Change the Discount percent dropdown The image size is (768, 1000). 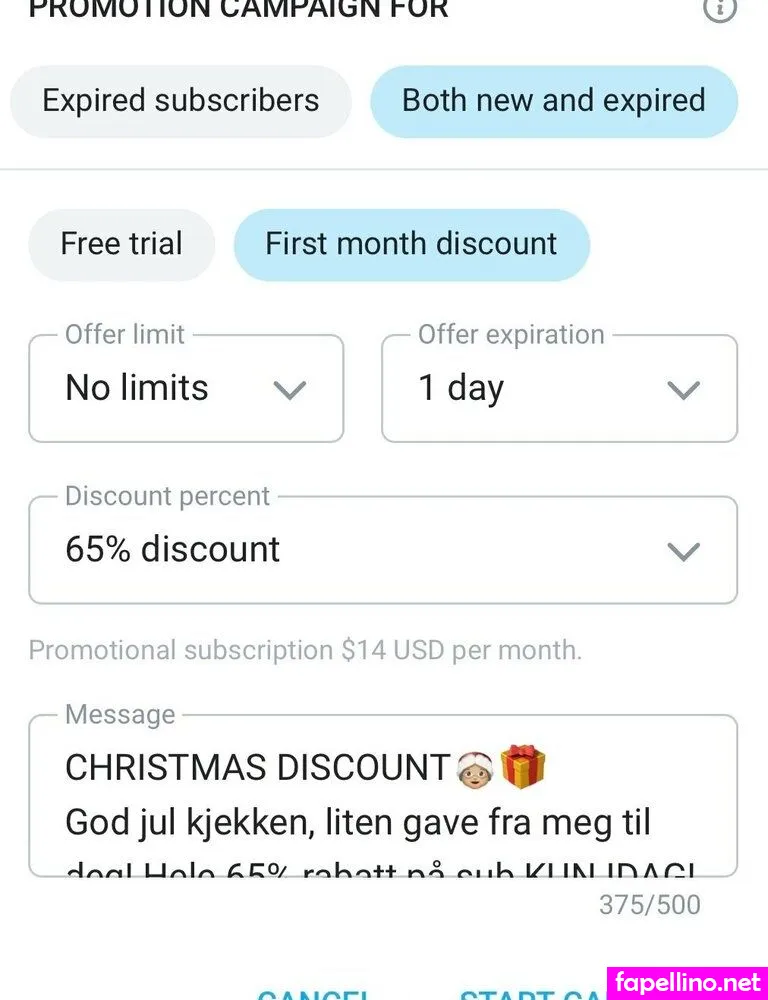point(383,550)
